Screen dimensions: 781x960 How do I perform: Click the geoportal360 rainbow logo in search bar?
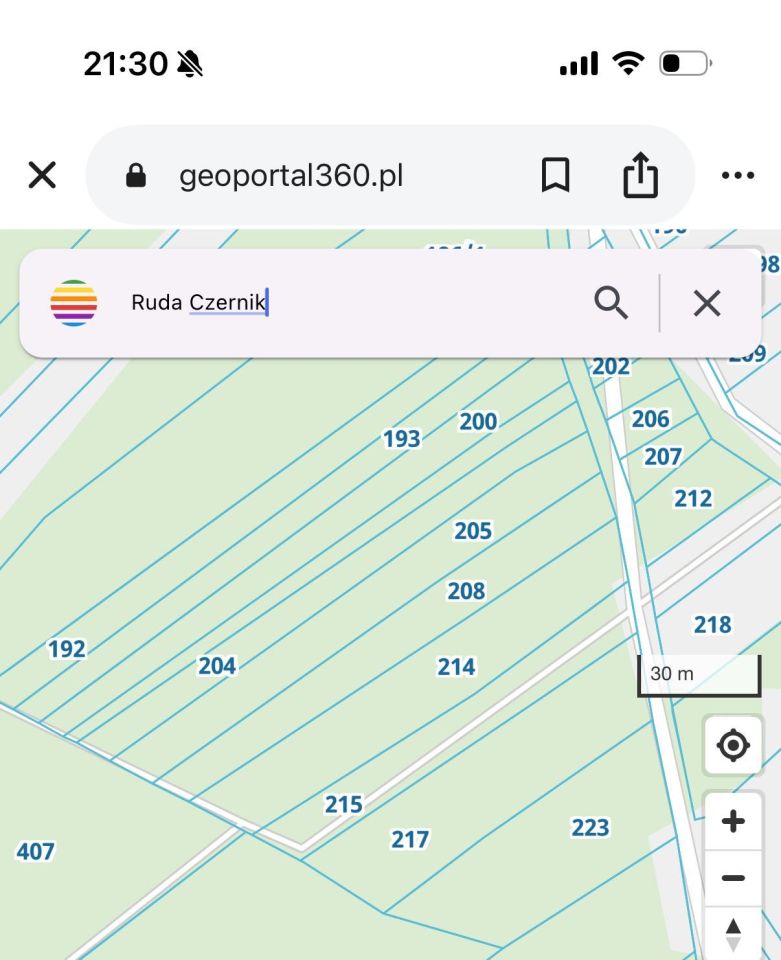coord(74,302)
